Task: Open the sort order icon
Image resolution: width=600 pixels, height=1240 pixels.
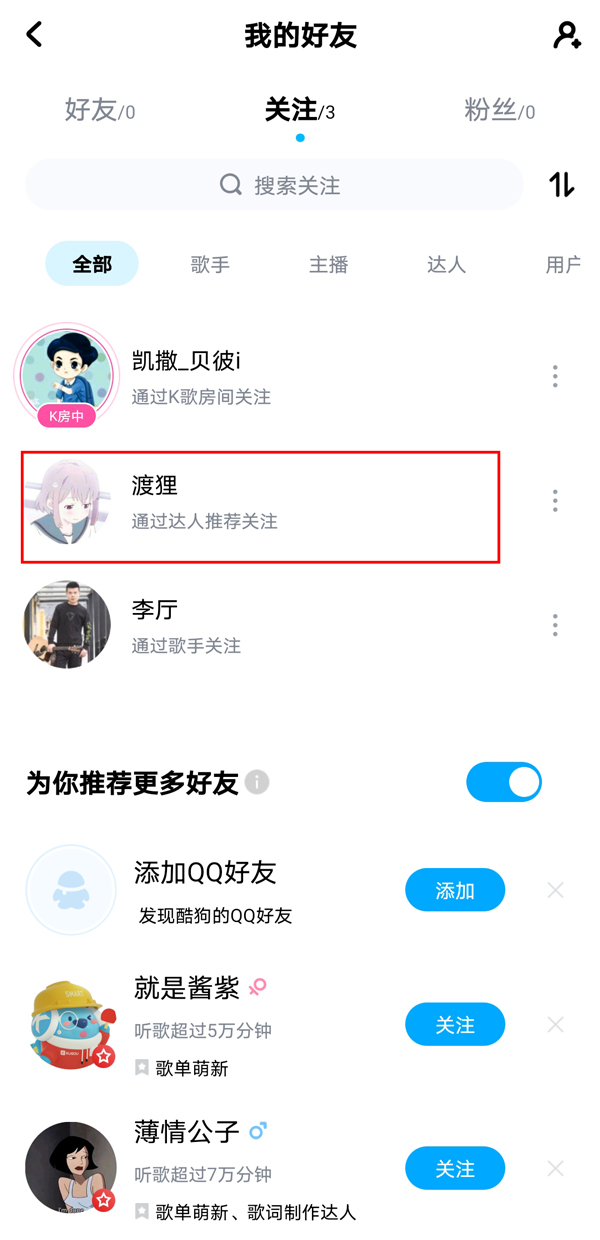Action: pos(562,185)
